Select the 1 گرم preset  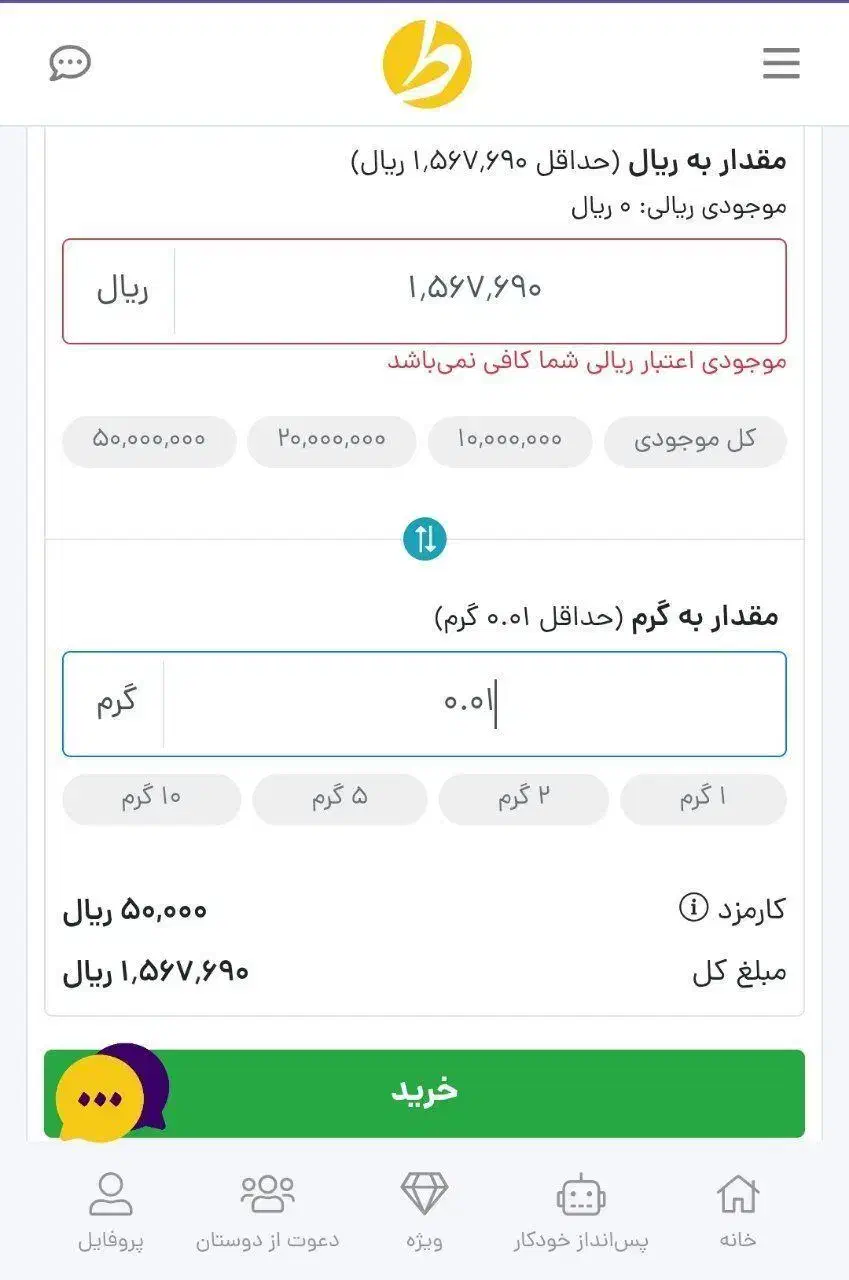click(703, 798)
